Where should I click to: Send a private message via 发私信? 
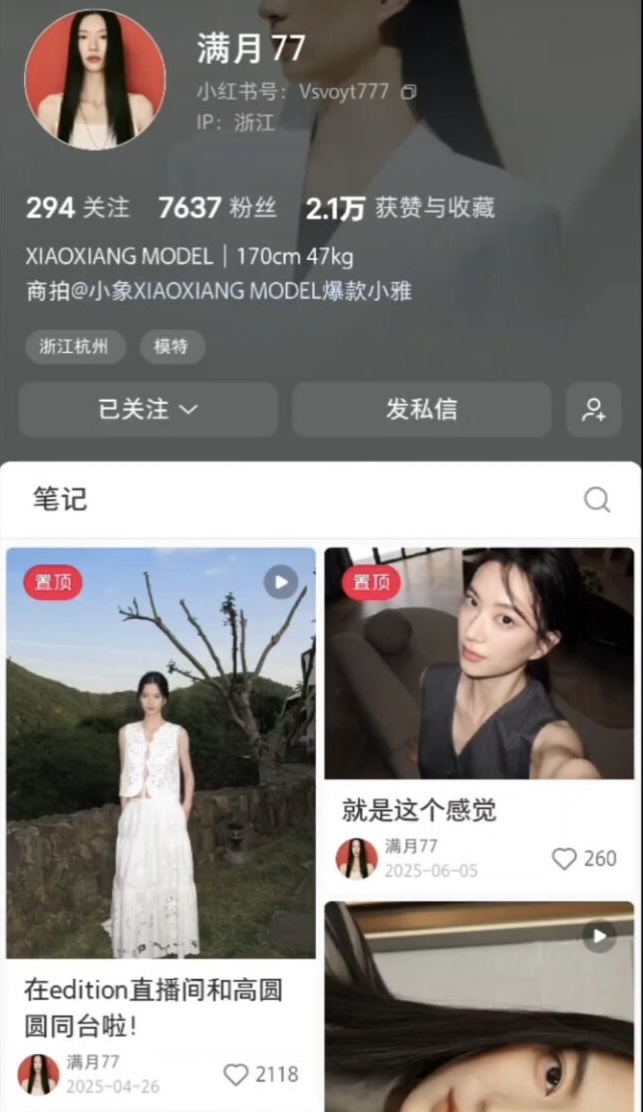(x=421, y=409)
